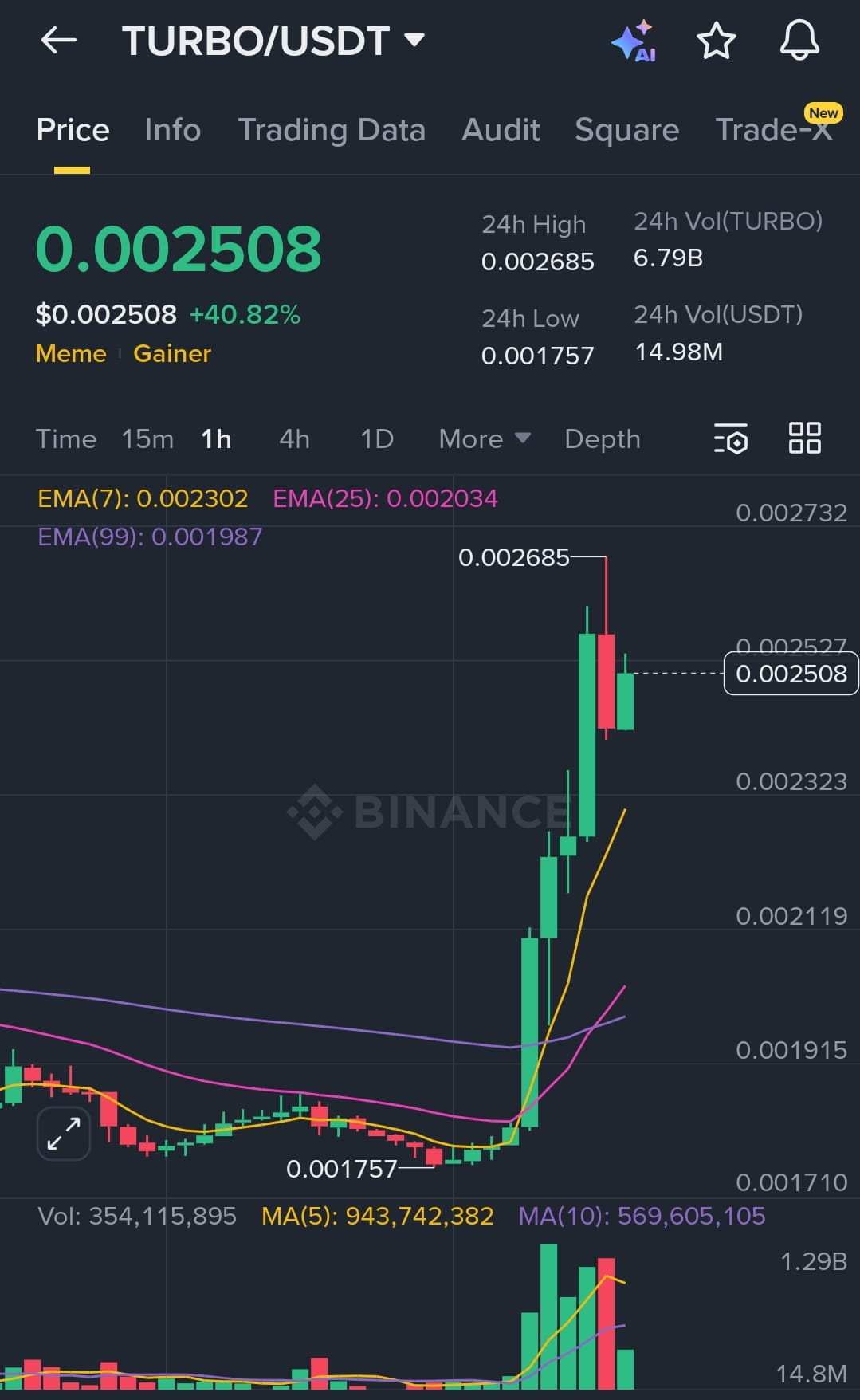The height and width of the screenshot is (1400, 860).
Task: Open the AI assistant icon
Action: (634, 41)
